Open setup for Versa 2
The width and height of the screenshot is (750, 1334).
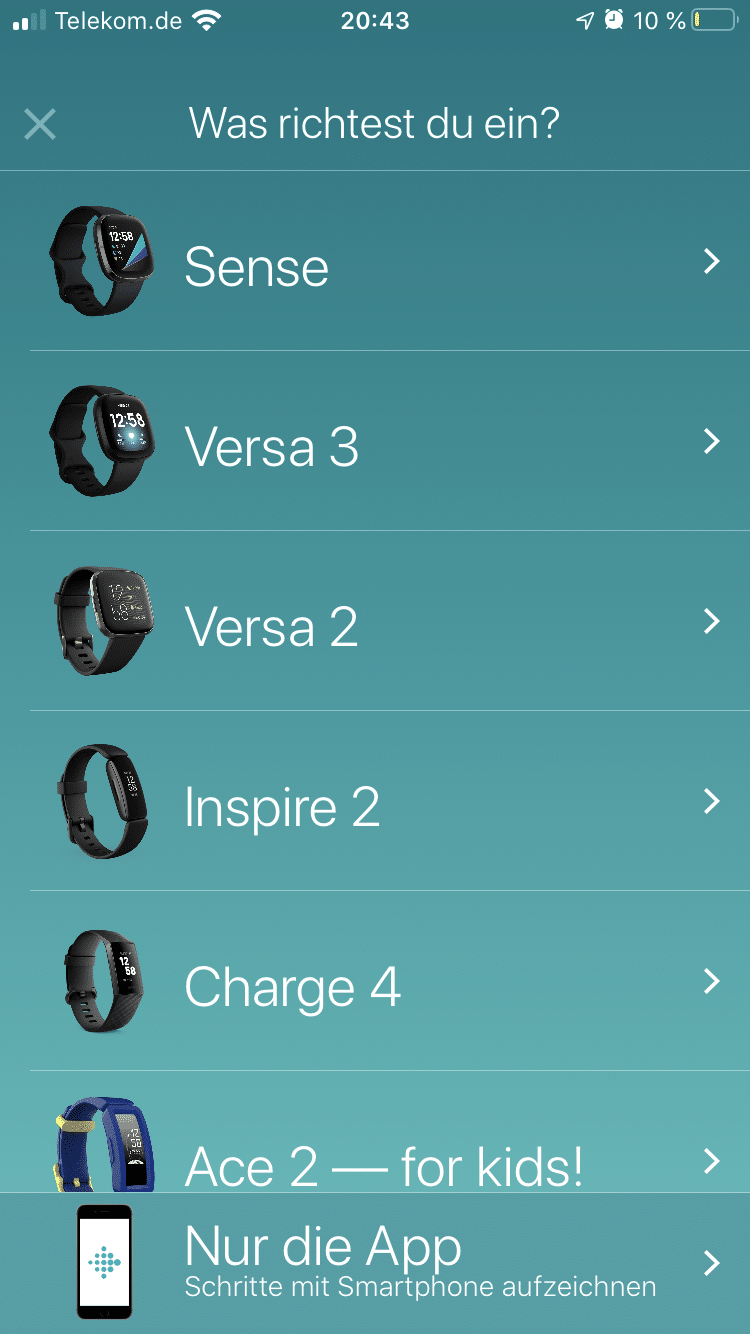(375, 623)
